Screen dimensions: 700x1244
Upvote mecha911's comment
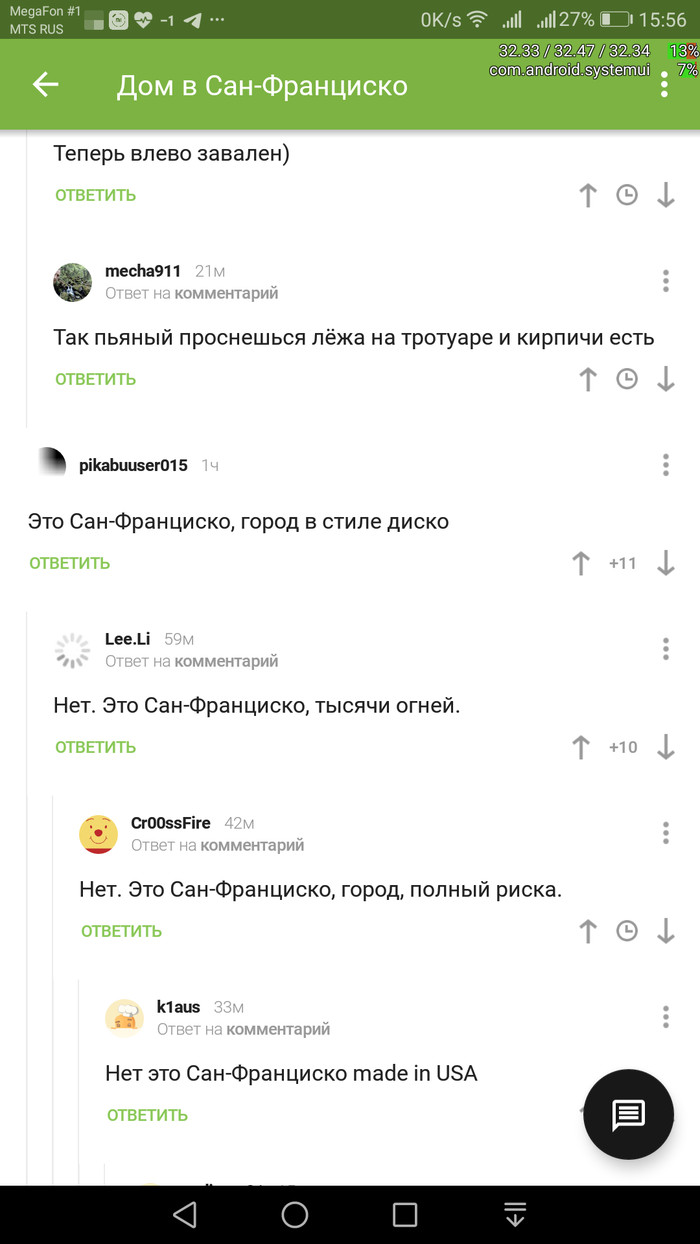coord(588,379)
